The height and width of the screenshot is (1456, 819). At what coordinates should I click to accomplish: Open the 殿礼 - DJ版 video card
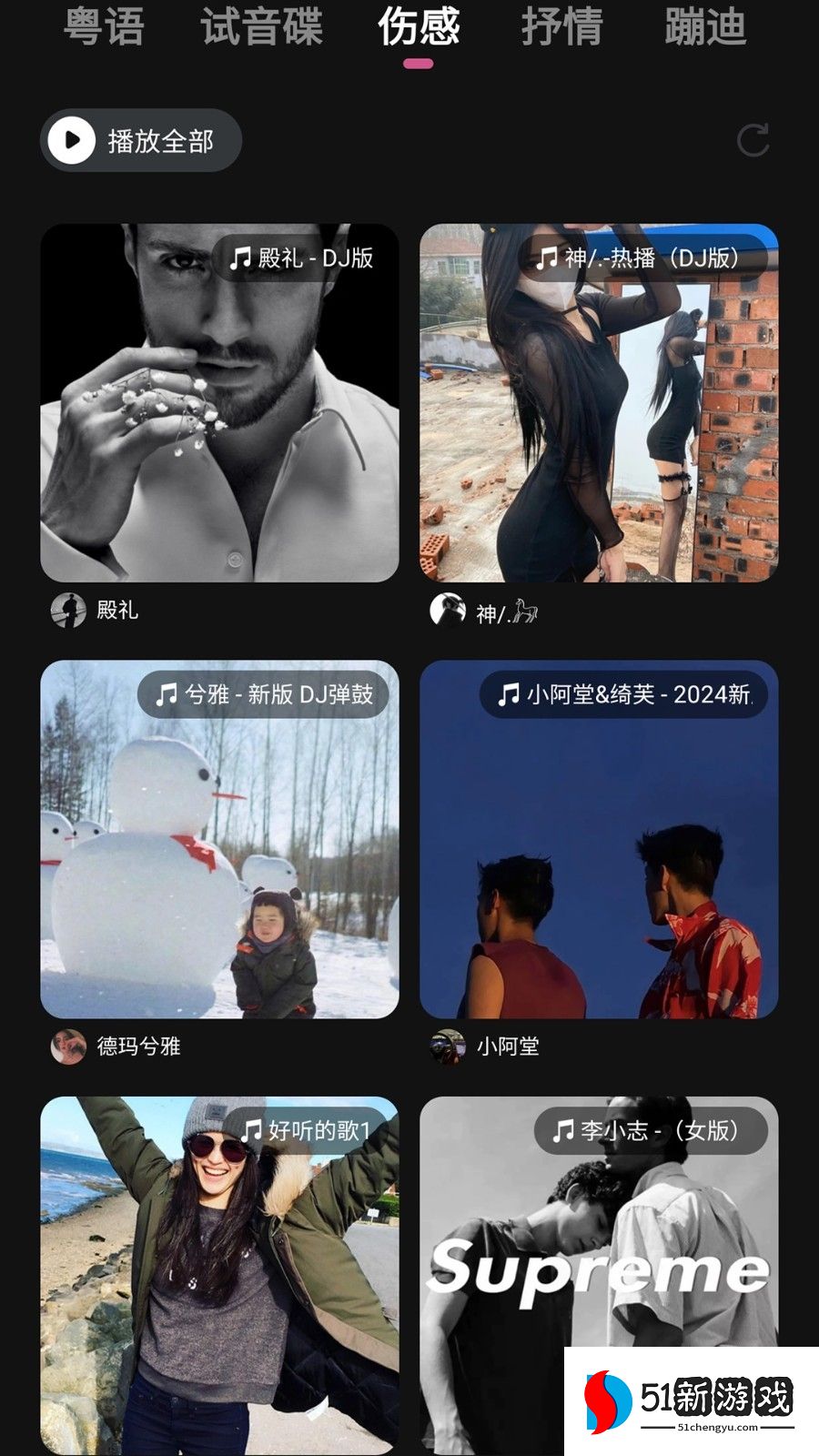(219, 403)
